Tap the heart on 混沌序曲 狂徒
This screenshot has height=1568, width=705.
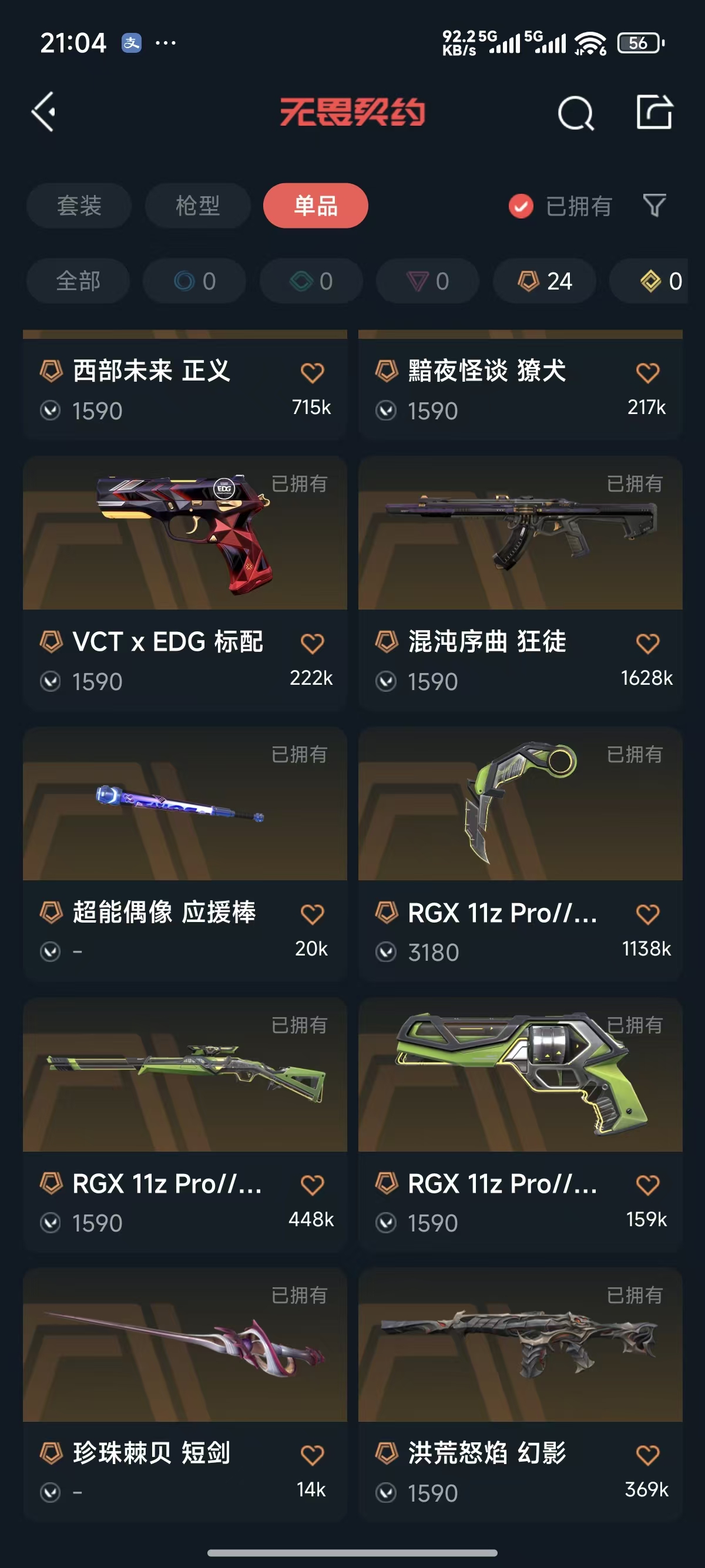coord(647,643)
